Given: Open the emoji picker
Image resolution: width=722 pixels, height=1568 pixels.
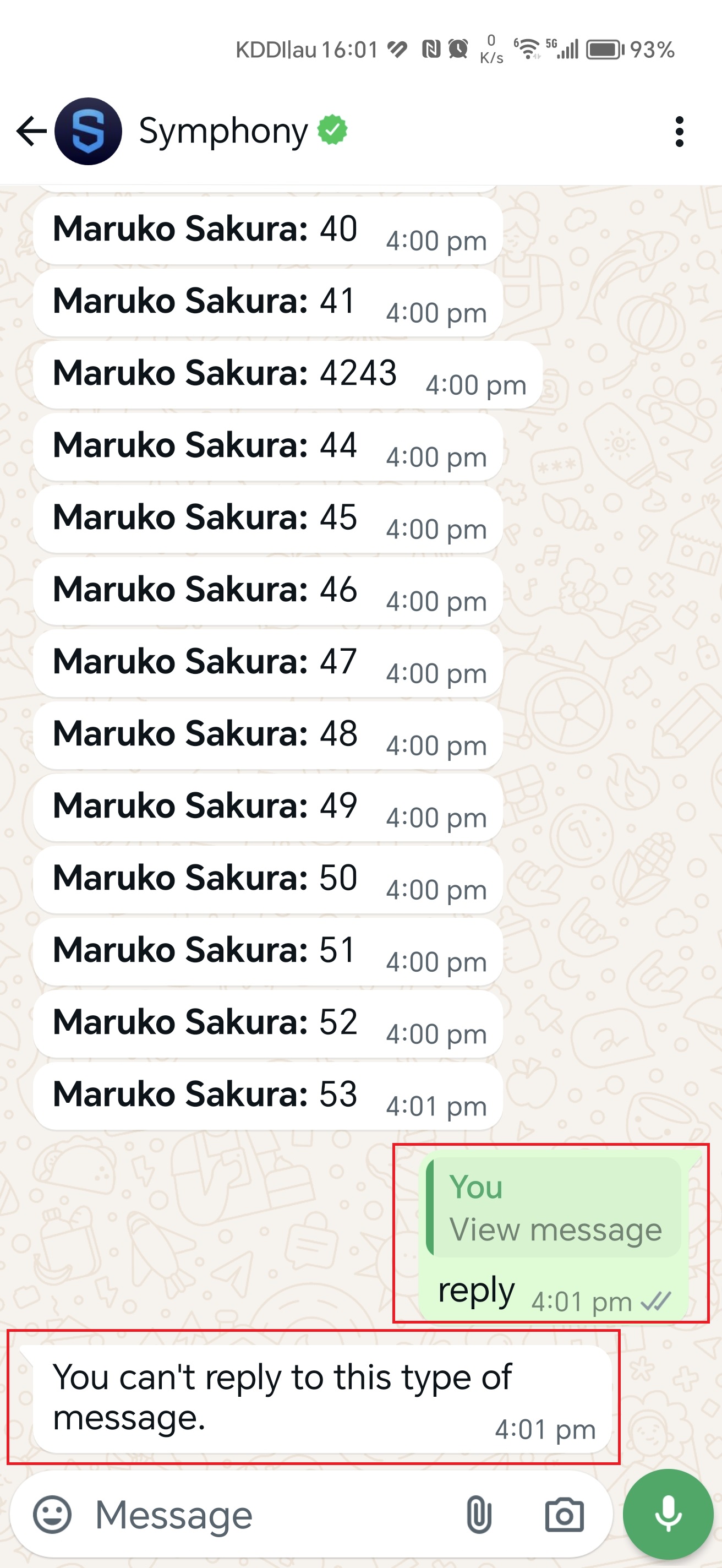Looking at the screenshot, I should (x=52, y=1514).
